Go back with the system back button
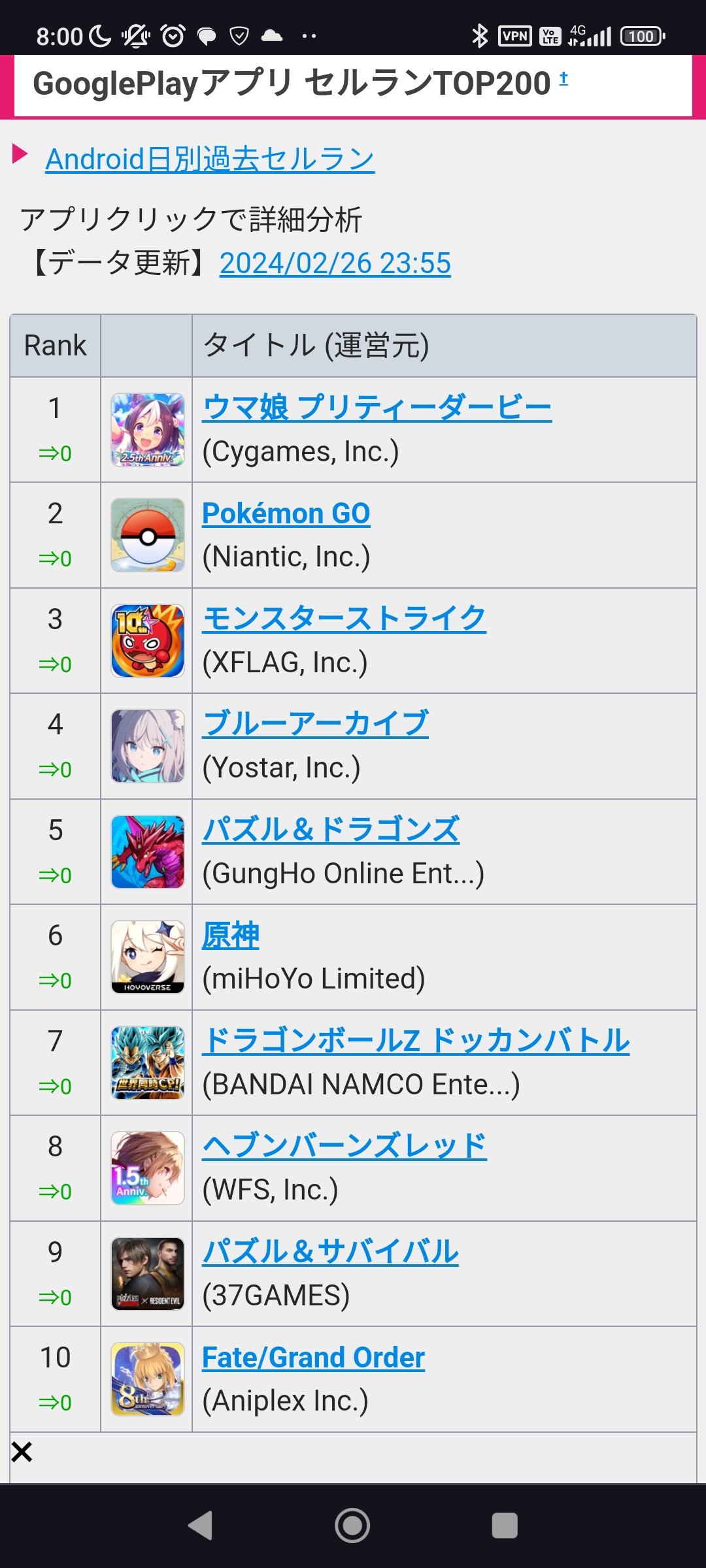Viewport: 706px width, 1568px height. click(x=200, y=1526)
